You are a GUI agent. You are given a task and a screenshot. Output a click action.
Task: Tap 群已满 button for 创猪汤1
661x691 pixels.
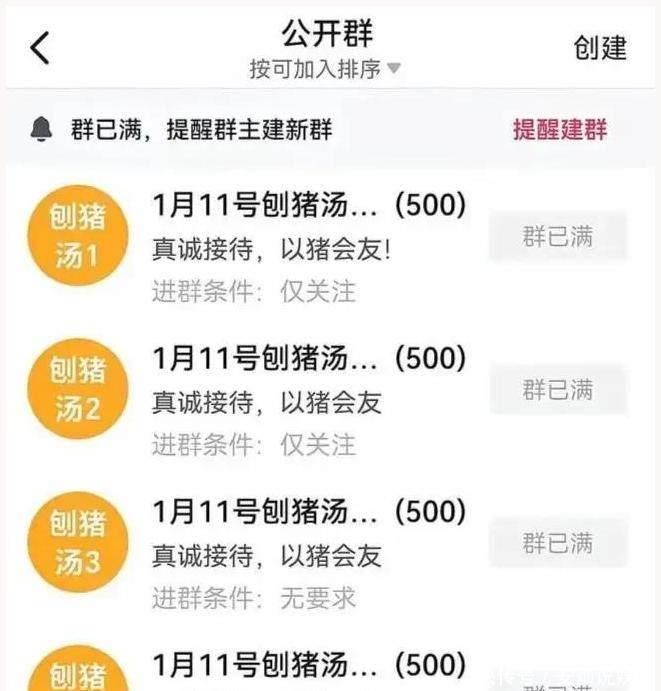coord(557,237)
